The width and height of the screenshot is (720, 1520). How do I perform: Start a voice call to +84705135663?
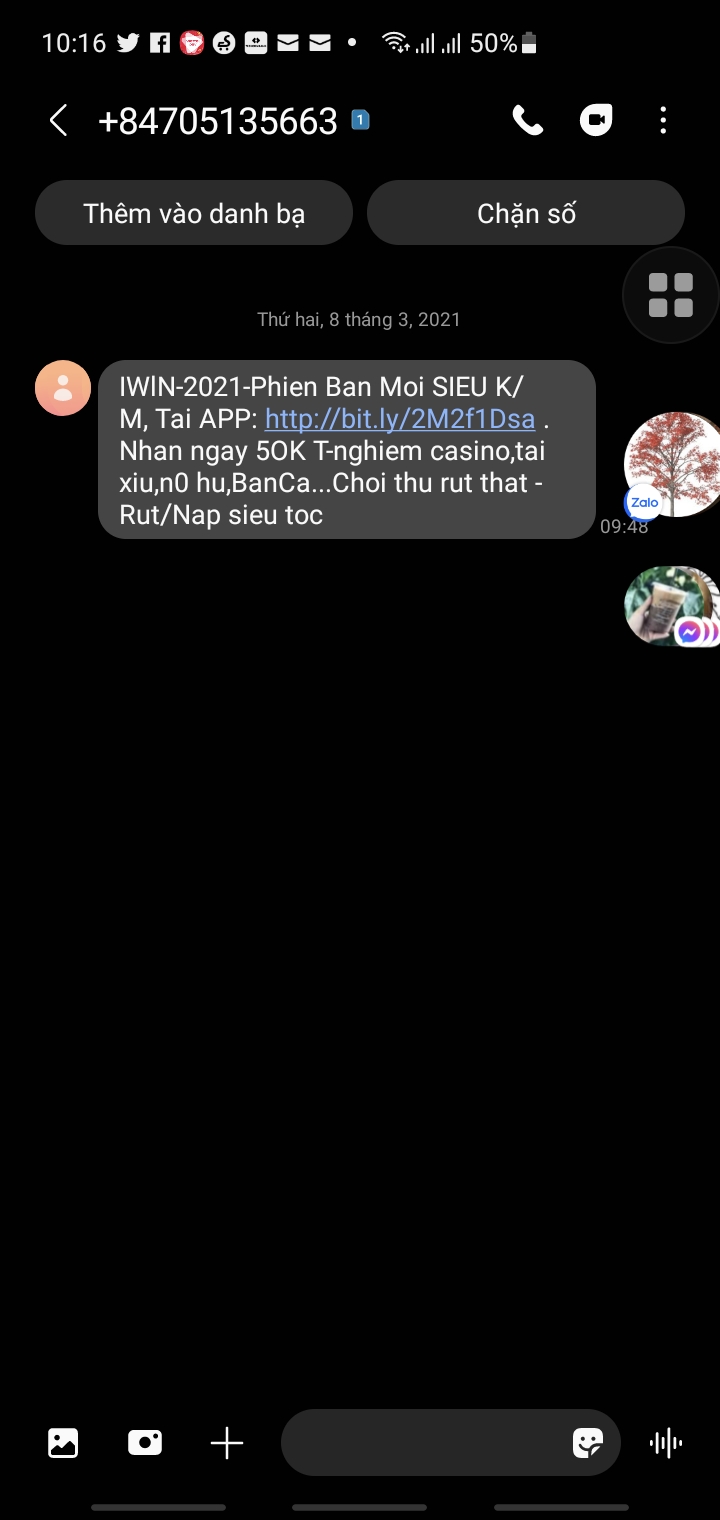pyautogui.click(x=527, y=122)
